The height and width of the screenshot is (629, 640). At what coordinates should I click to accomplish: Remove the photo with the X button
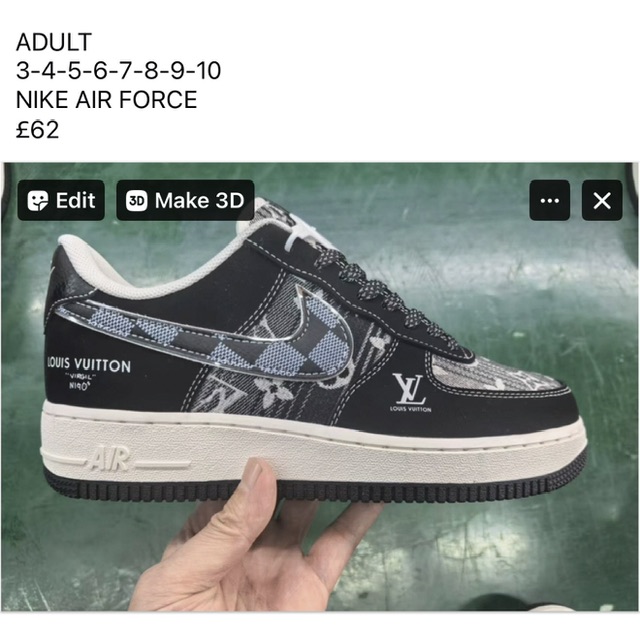pyautogui.click(x=601, y=200)
